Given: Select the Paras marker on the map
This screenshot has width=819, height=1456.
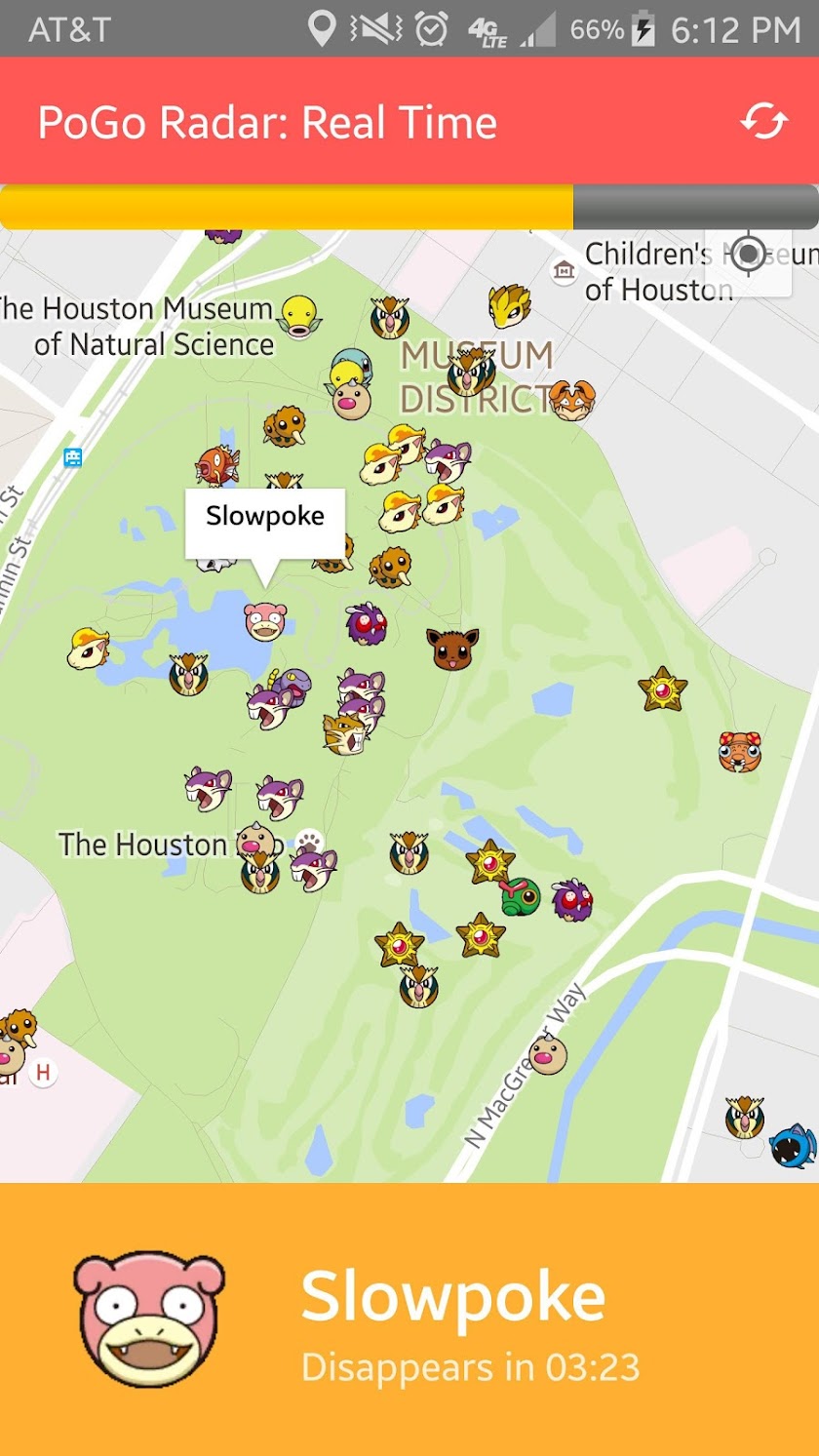Looking at the screenshot, I should (x=740, y=751).
